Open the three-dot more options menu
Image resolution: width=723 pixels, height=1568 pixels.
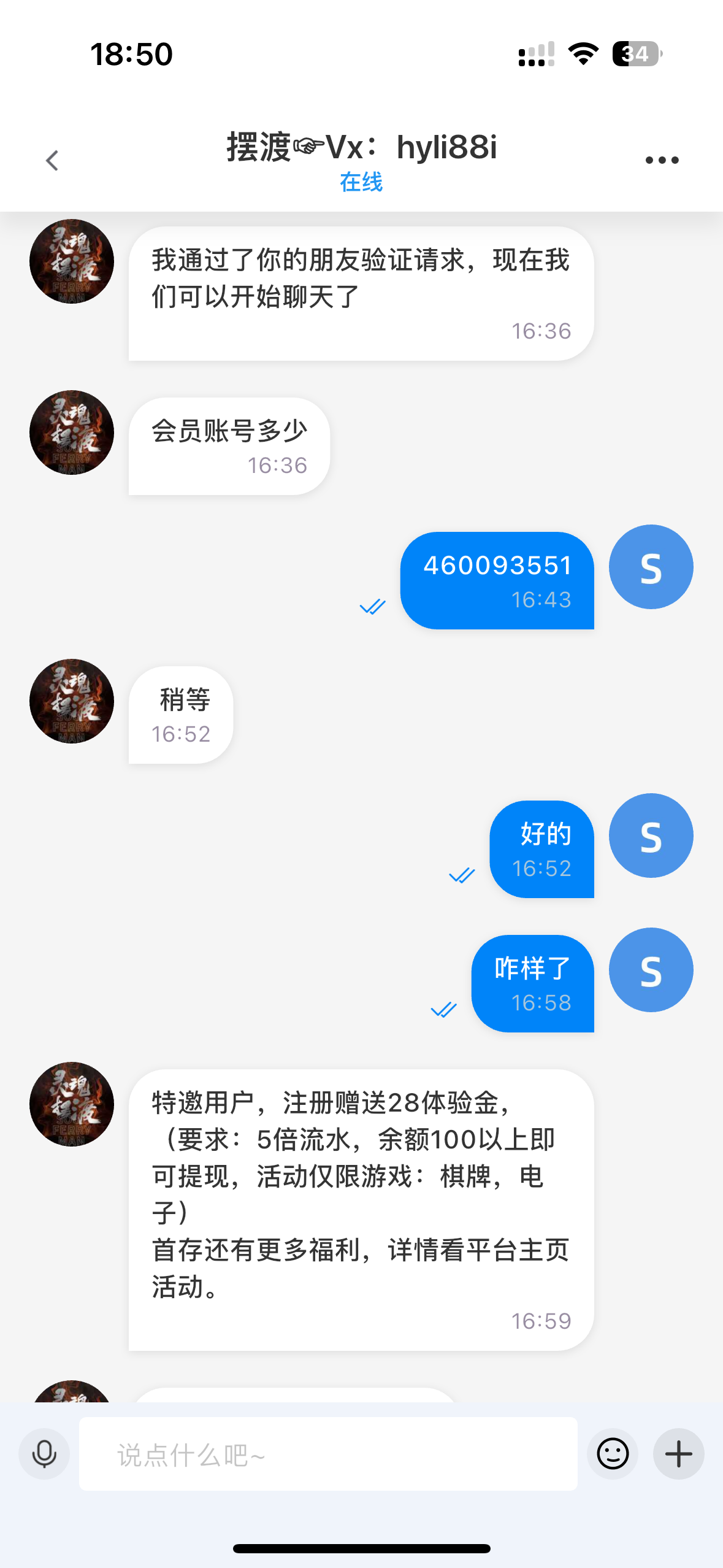pyautogui.click(x=662, y=161)
